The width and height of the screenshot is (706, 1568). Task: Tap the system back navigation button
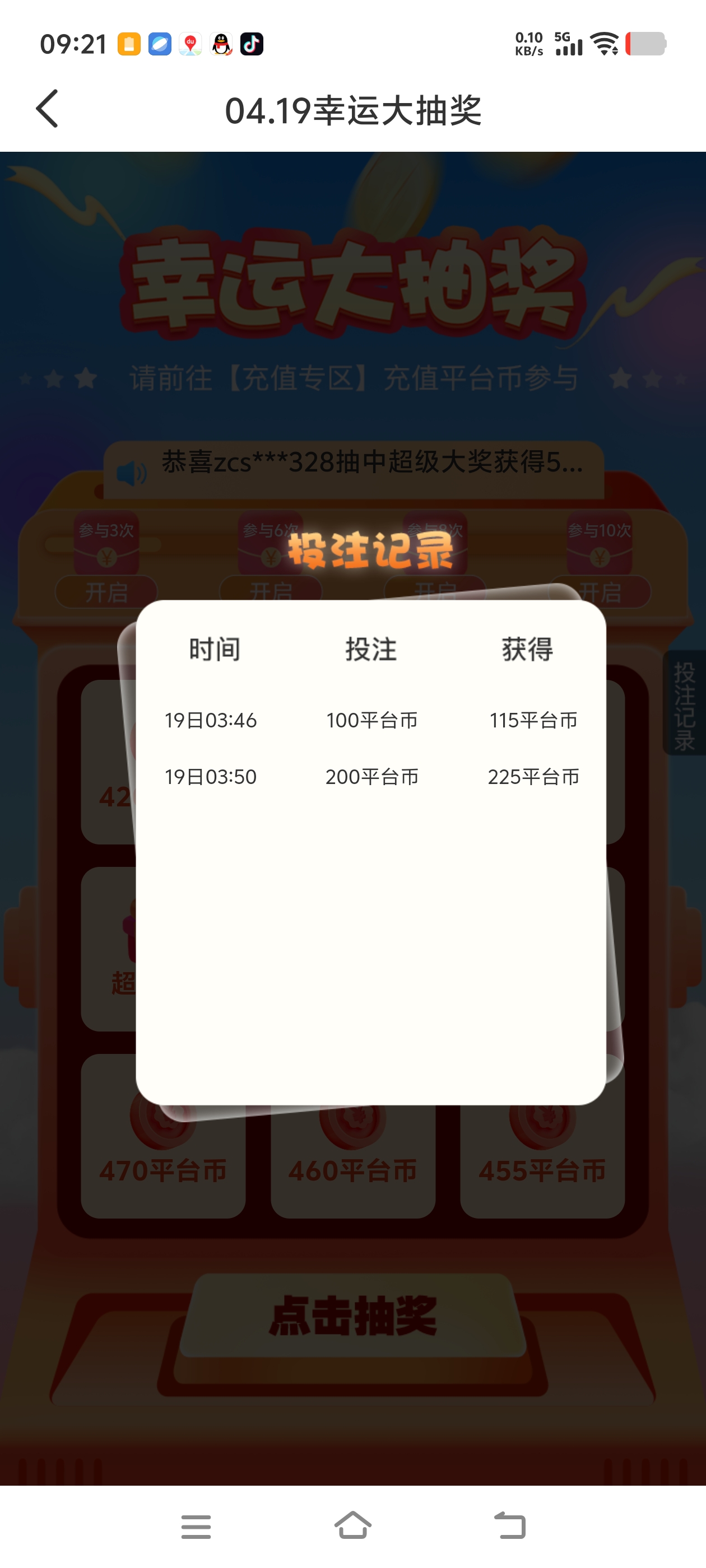[x=509, y=1525]
